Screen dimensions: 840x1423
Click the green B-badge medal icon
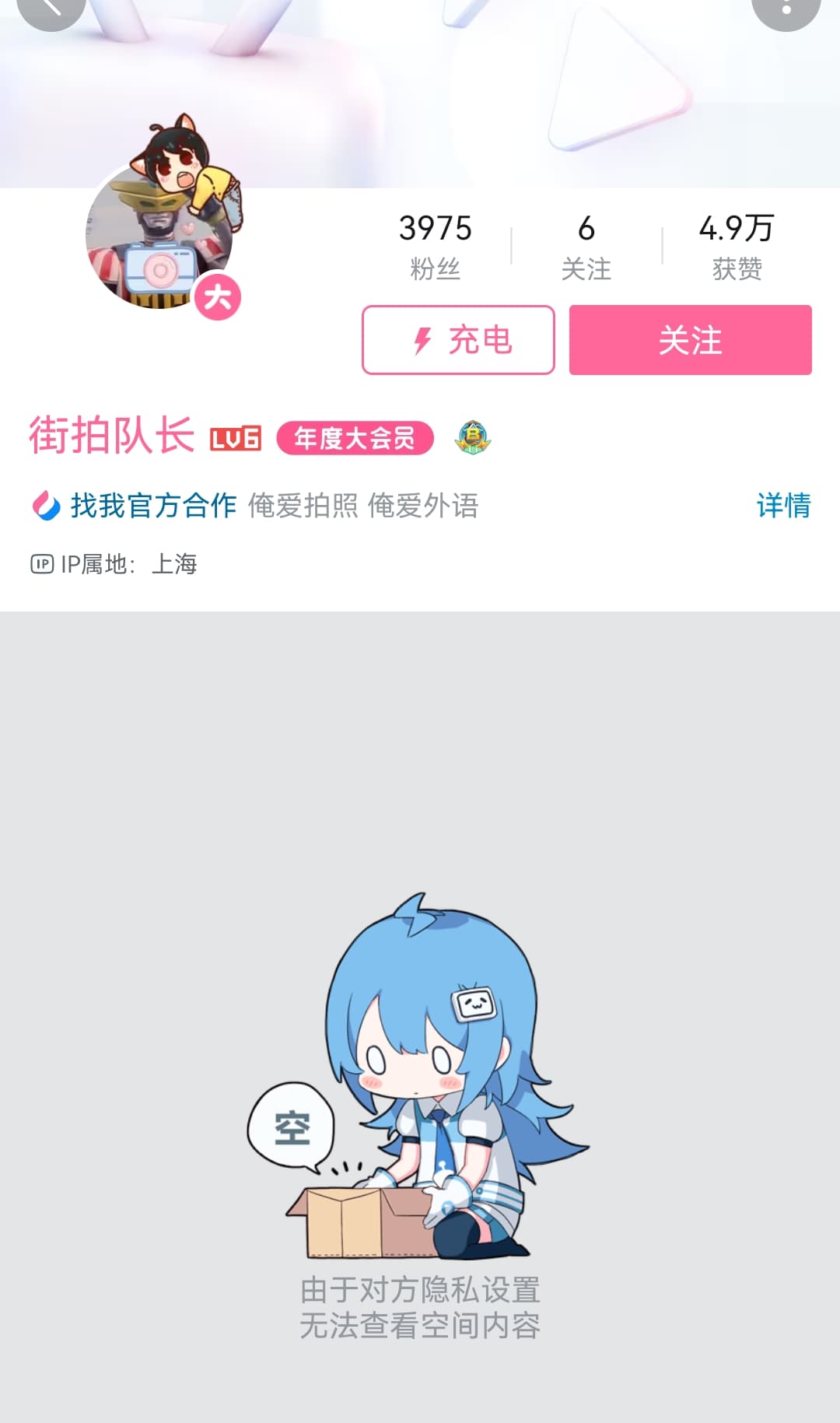(474, 438)
